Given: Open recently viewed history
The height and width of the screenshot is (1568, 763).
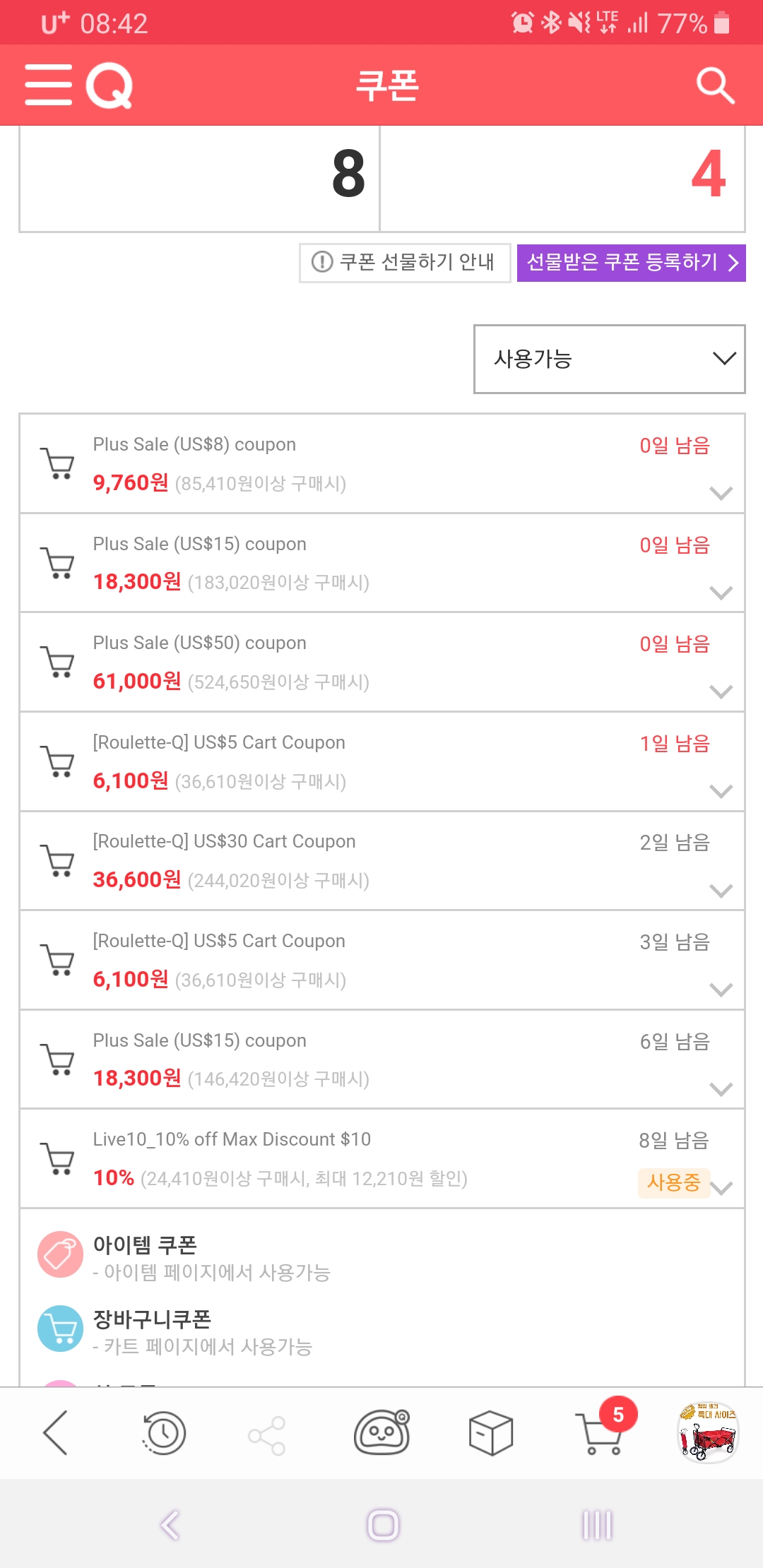Looking at the screenshot, I should click(164, 1434).
